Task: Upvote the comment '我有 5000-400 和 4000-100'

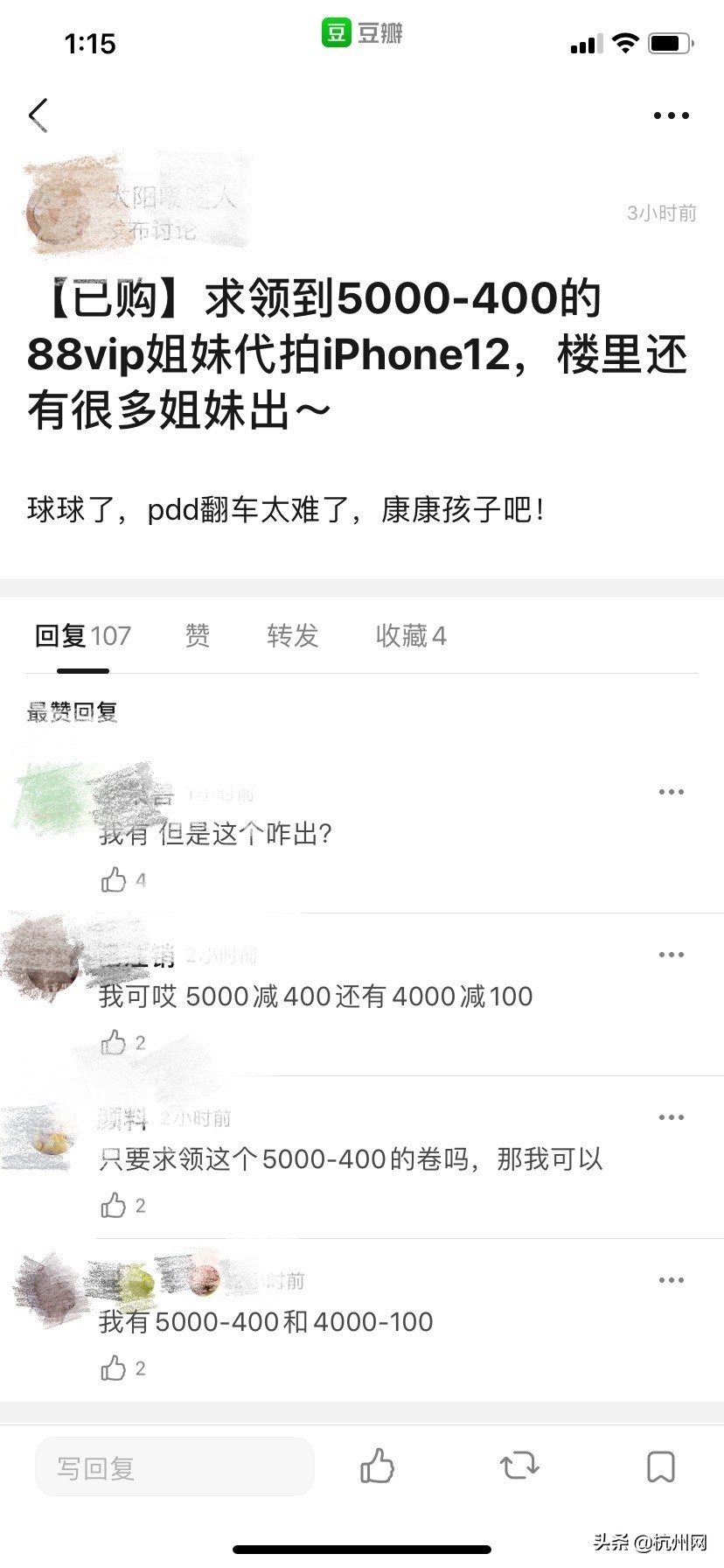Action: point(116,1368)
